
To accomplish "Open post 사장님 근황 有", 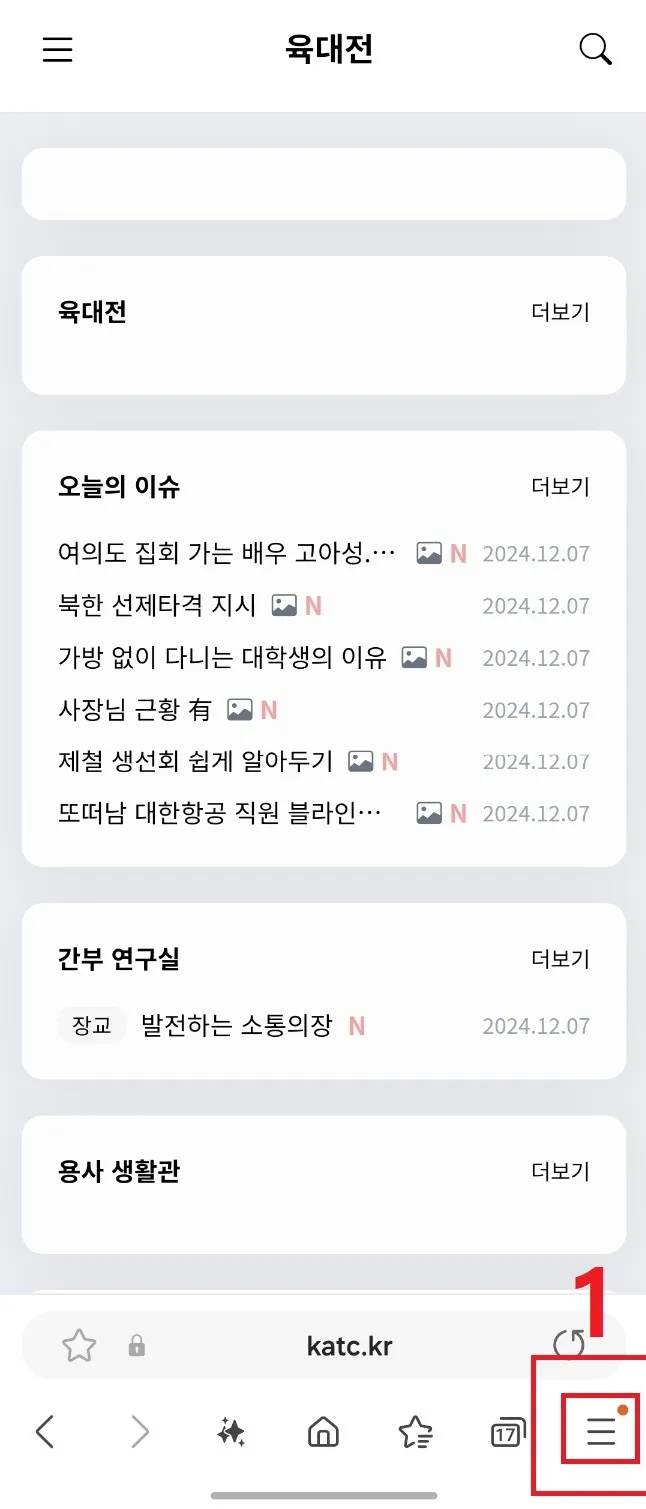I will (x=135, y=710).
